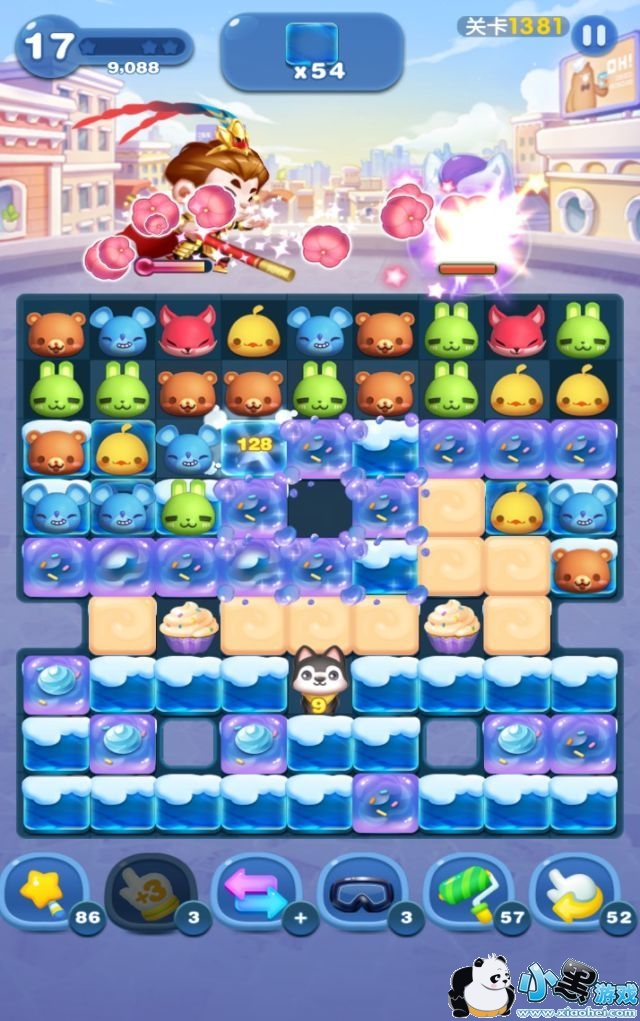Pause the game
Viewport: 640px width, 1021px height.
point(594,36)
